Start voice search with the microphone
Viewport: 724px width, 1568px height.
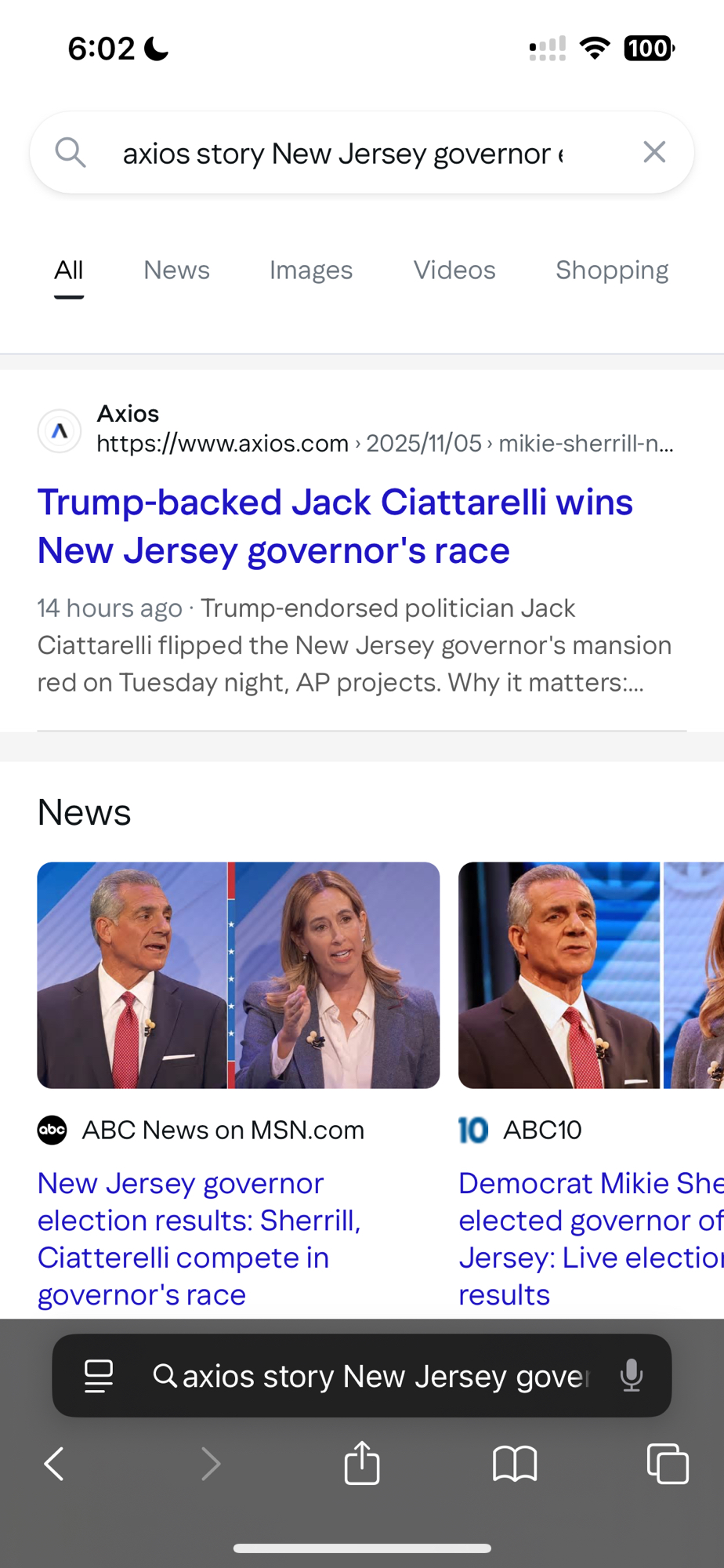coord(631,1376)
